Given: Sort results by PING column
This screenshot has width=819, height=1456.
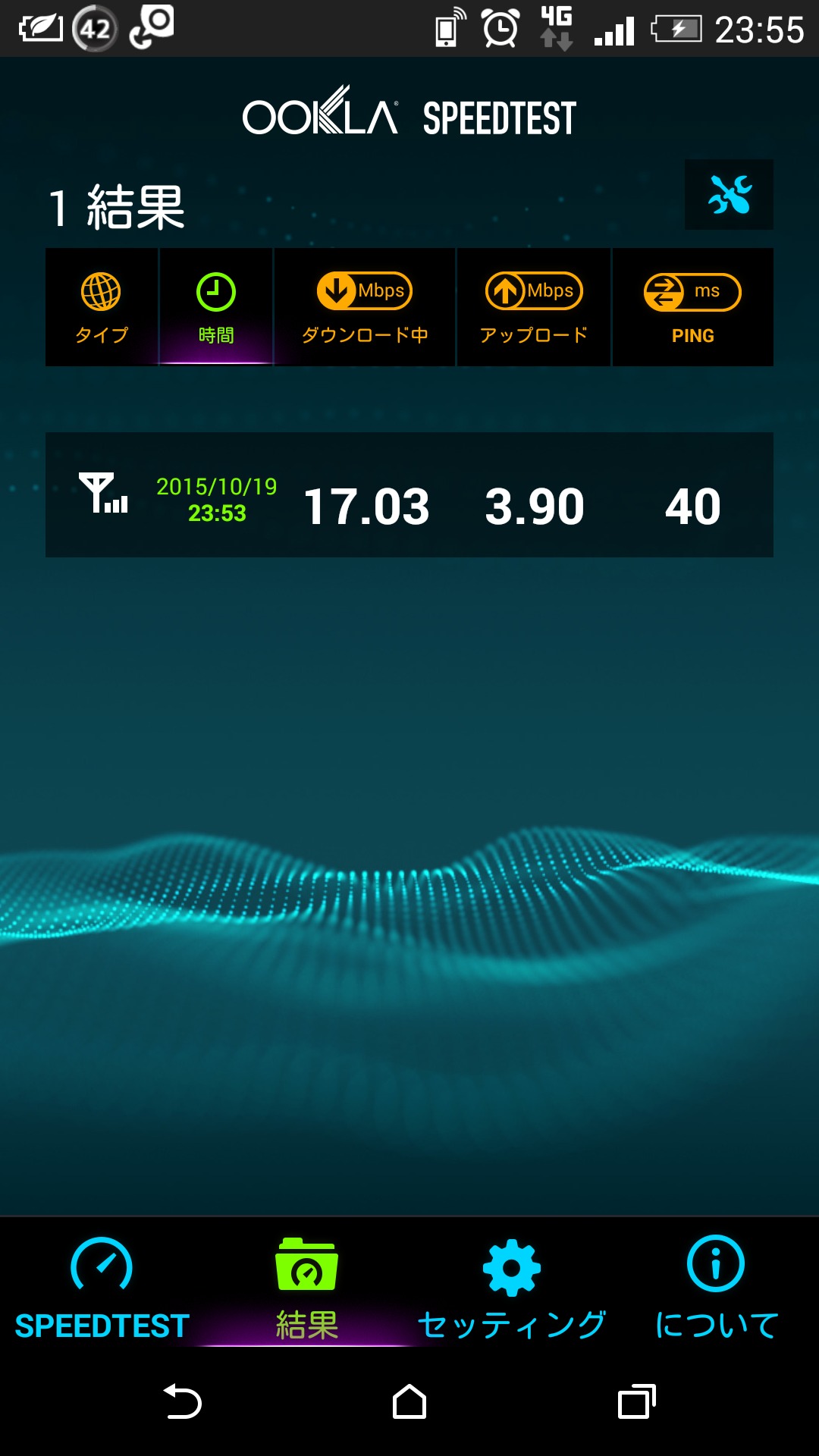Looking at the screenshot, I should [x=692, y=307].
